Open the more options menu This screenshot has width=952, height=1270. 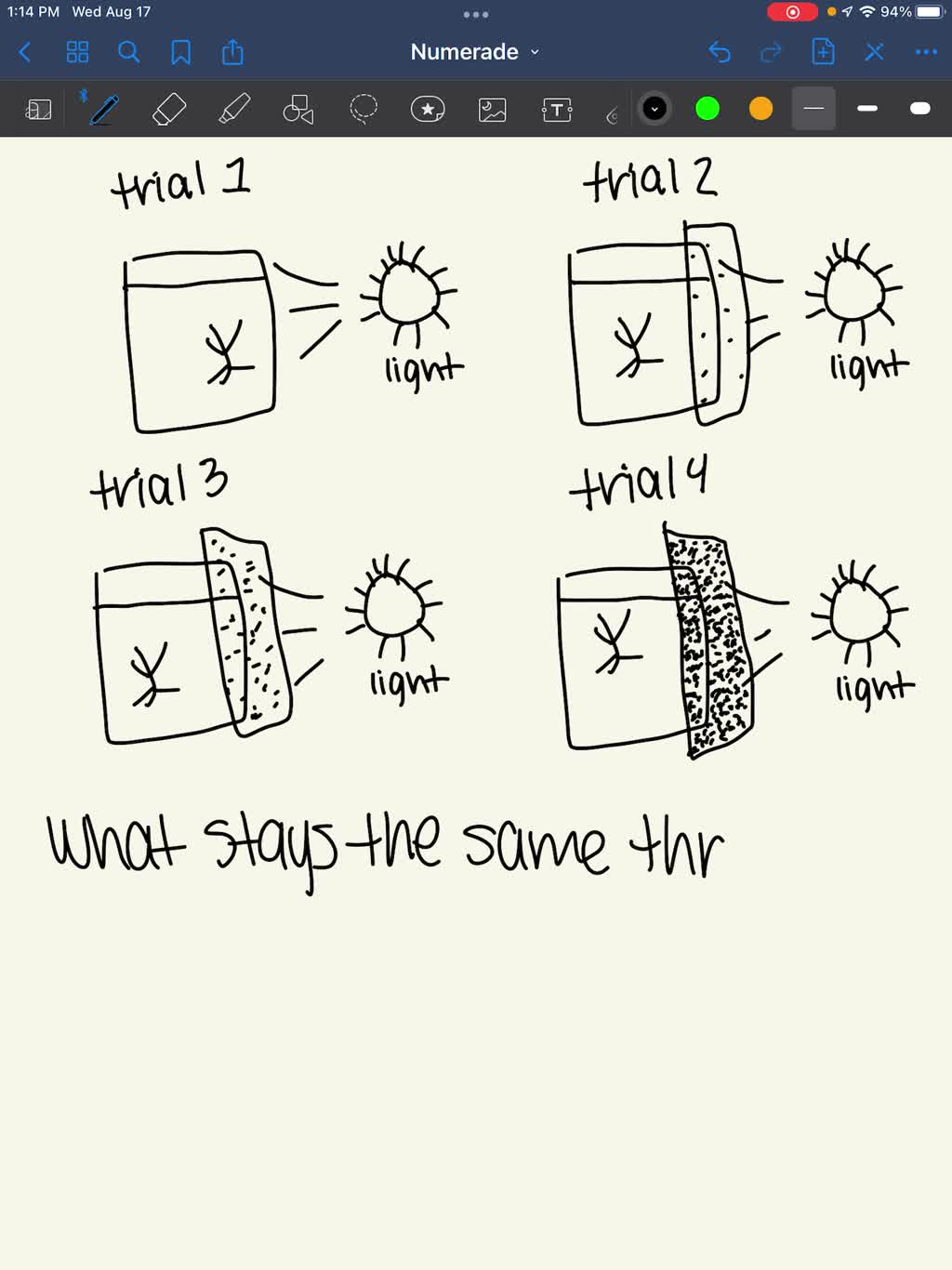(926, 52)
